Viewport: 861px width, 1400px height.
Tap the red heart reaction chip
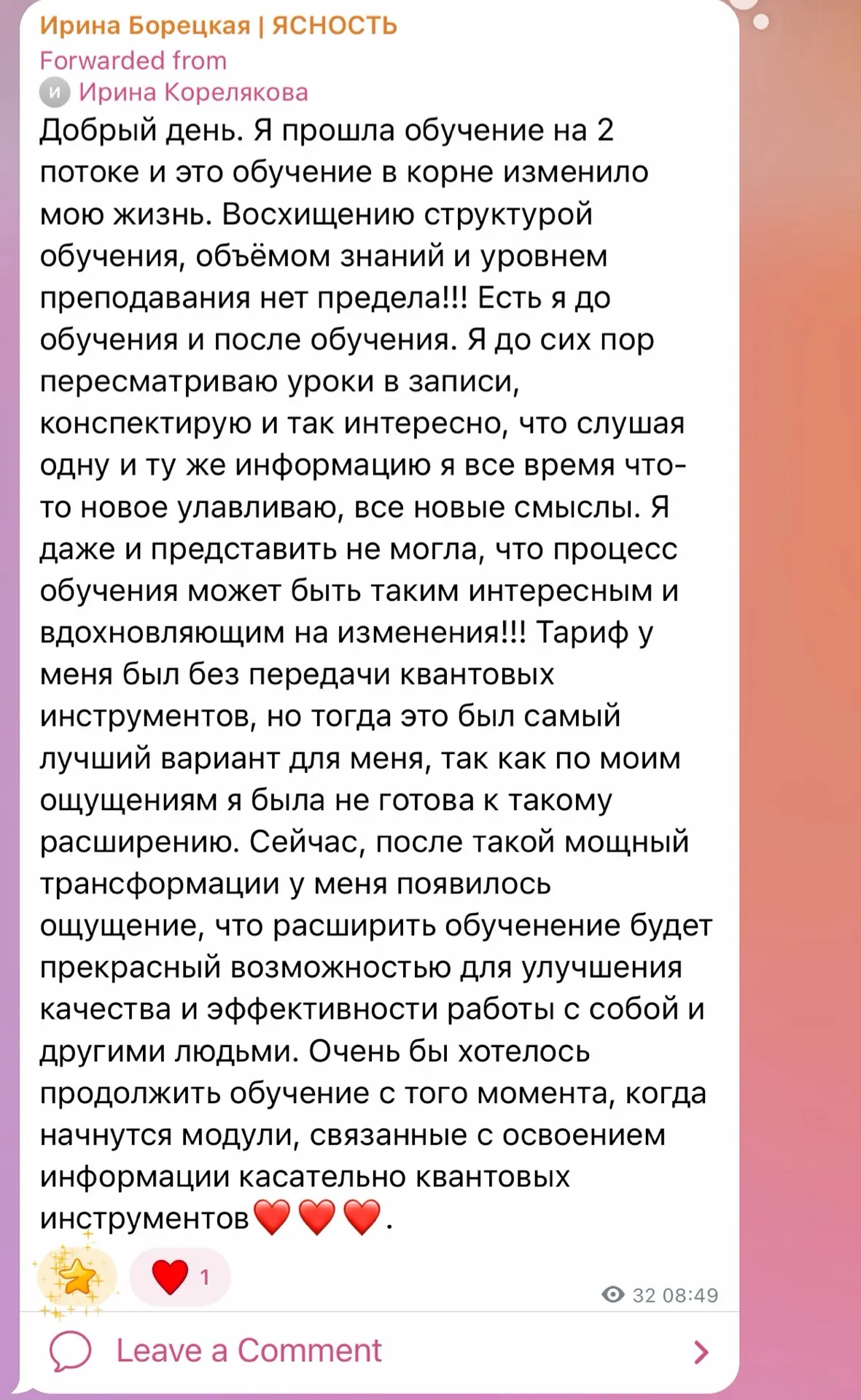tap(180, 1277)
